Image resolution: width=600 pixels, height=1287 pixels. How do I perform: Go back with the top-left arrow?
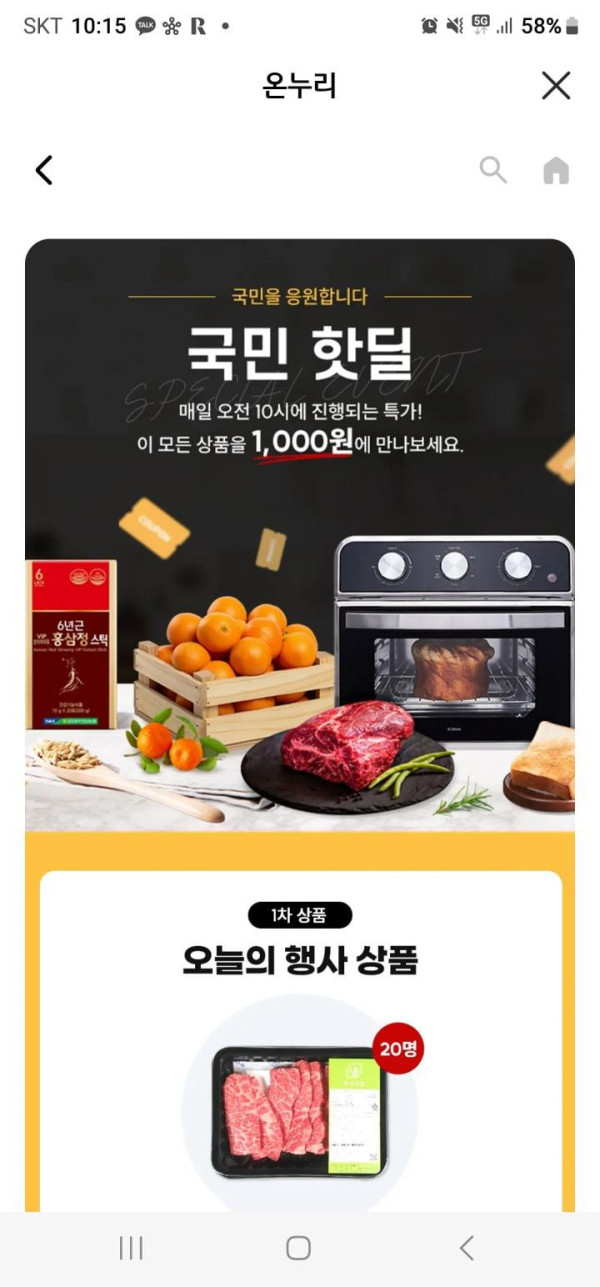(44, 170)
